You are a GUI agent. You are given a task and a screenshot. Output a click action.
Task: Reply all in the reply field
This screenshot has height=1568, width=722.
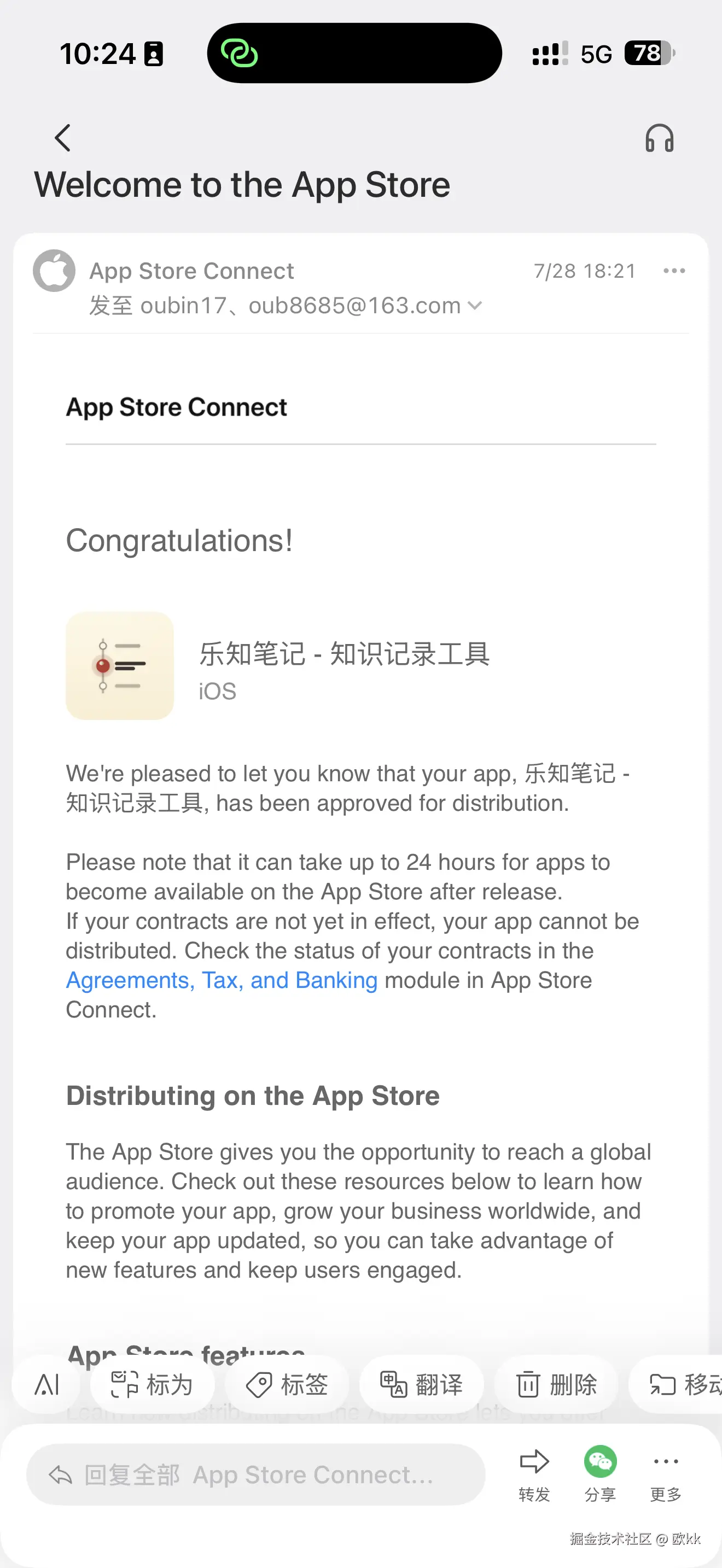tap(255, 1475)
